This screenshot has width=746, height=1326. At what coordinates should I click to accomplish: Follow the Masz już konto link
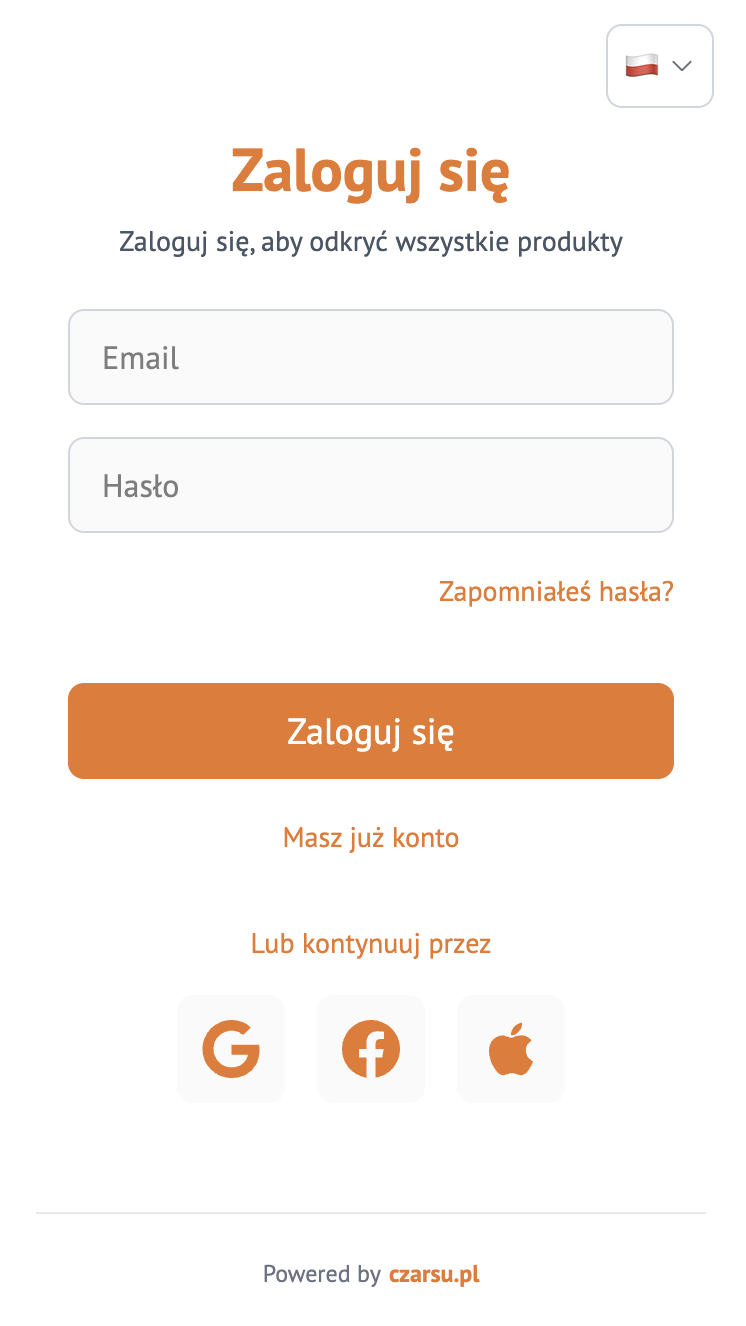point(370,837)
